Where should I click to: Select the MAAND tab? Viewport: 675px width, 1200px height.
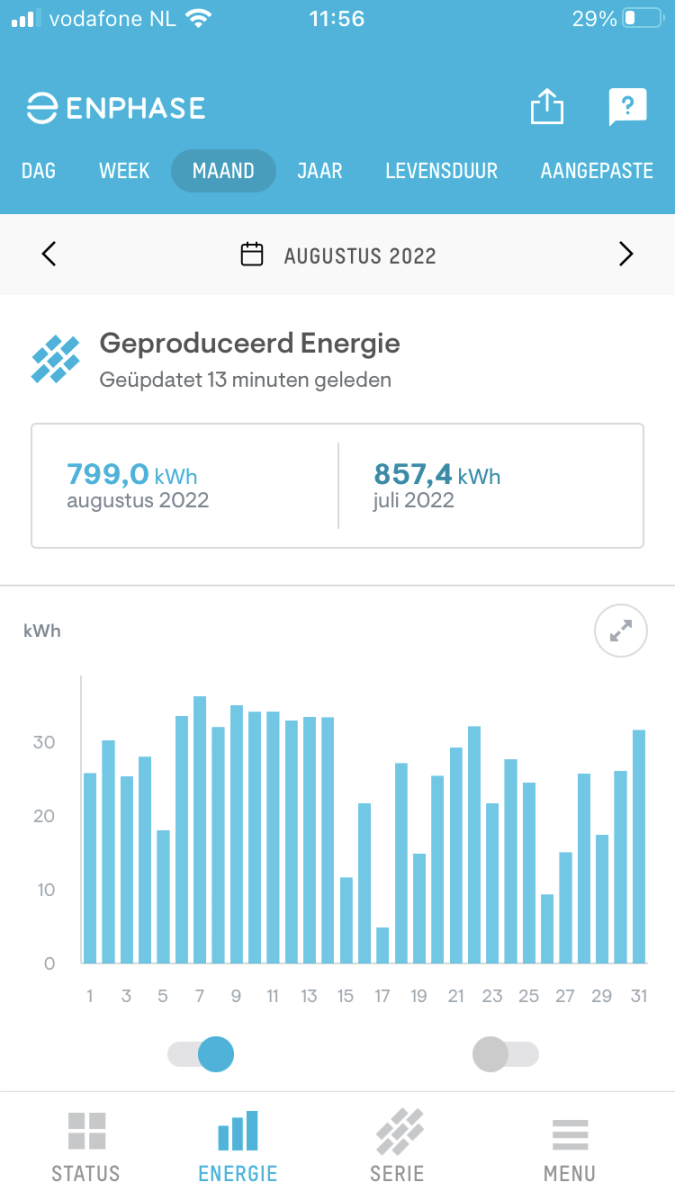pyautogui.click(x=223, y=171)
